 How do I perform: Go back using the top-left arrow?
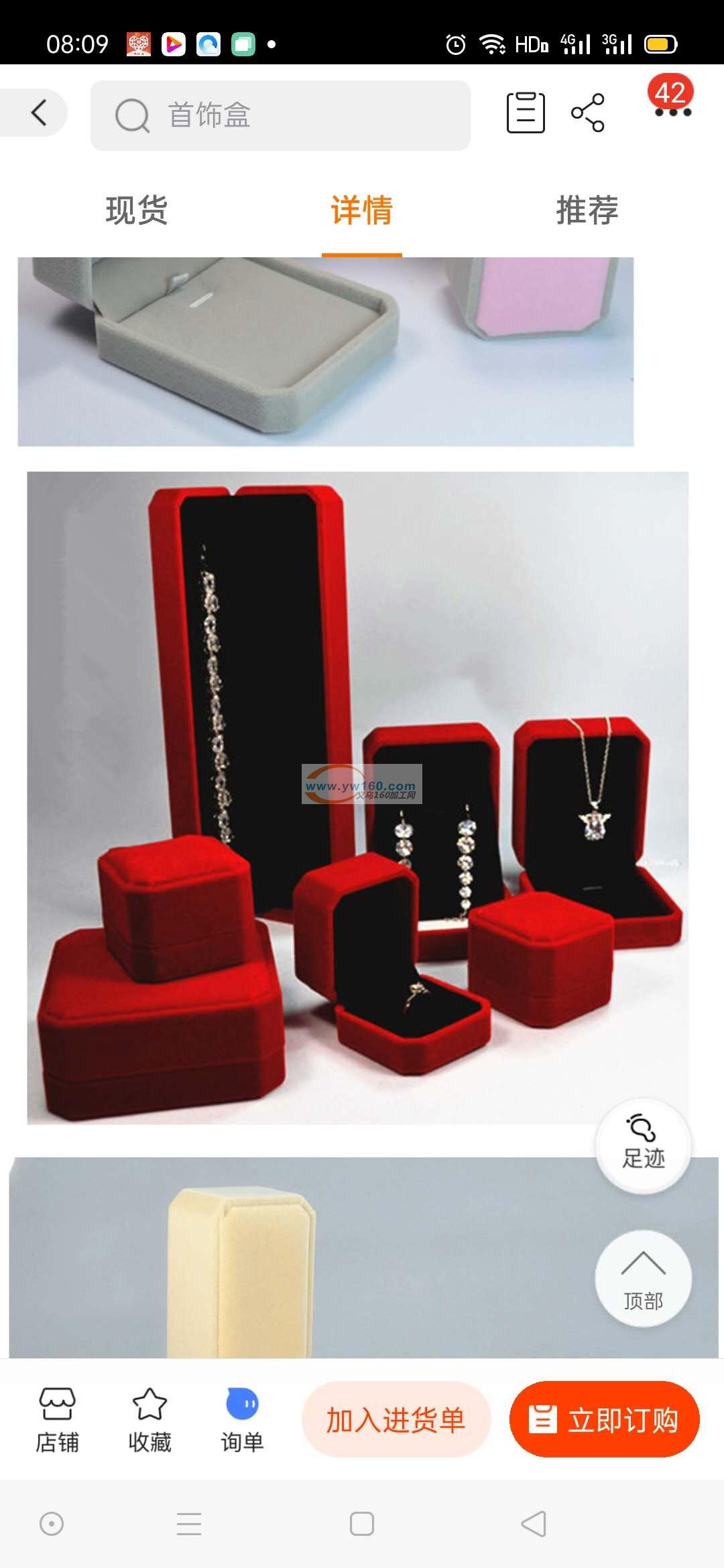pyautogui.click(x=39, y=113)
